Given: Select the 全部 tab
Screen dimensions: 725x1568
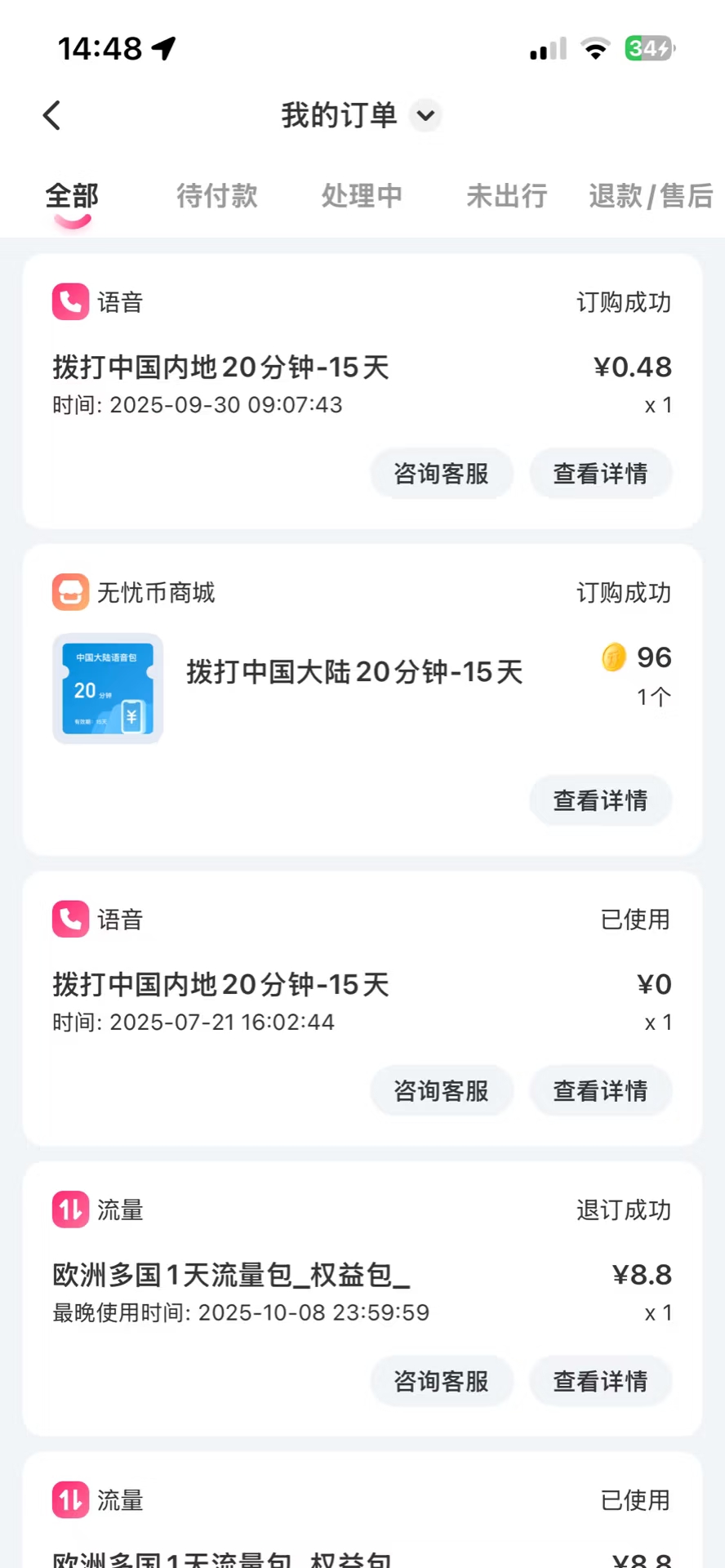Looking at the screenshot, I should click(x=72, y=196).
